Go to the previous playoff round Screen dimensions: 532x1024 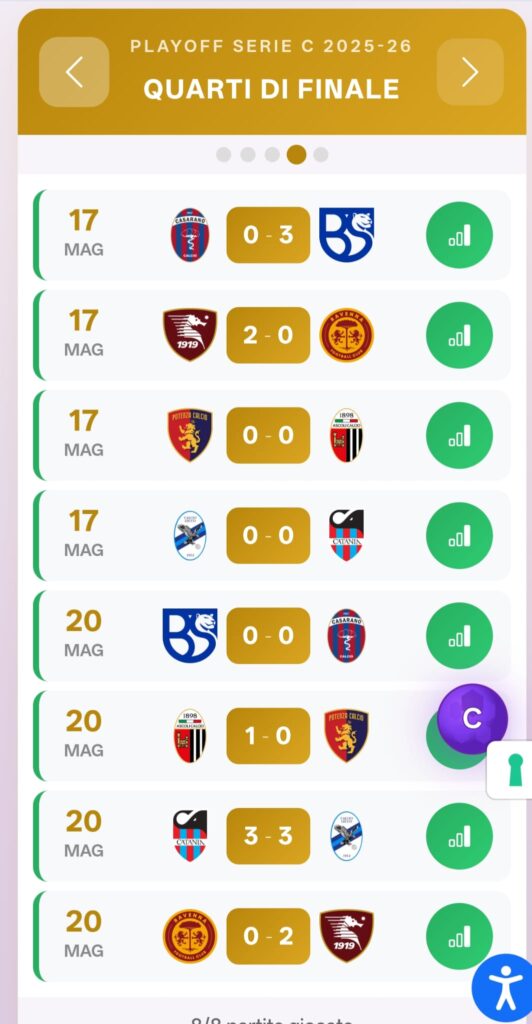(x=74, y=72)
